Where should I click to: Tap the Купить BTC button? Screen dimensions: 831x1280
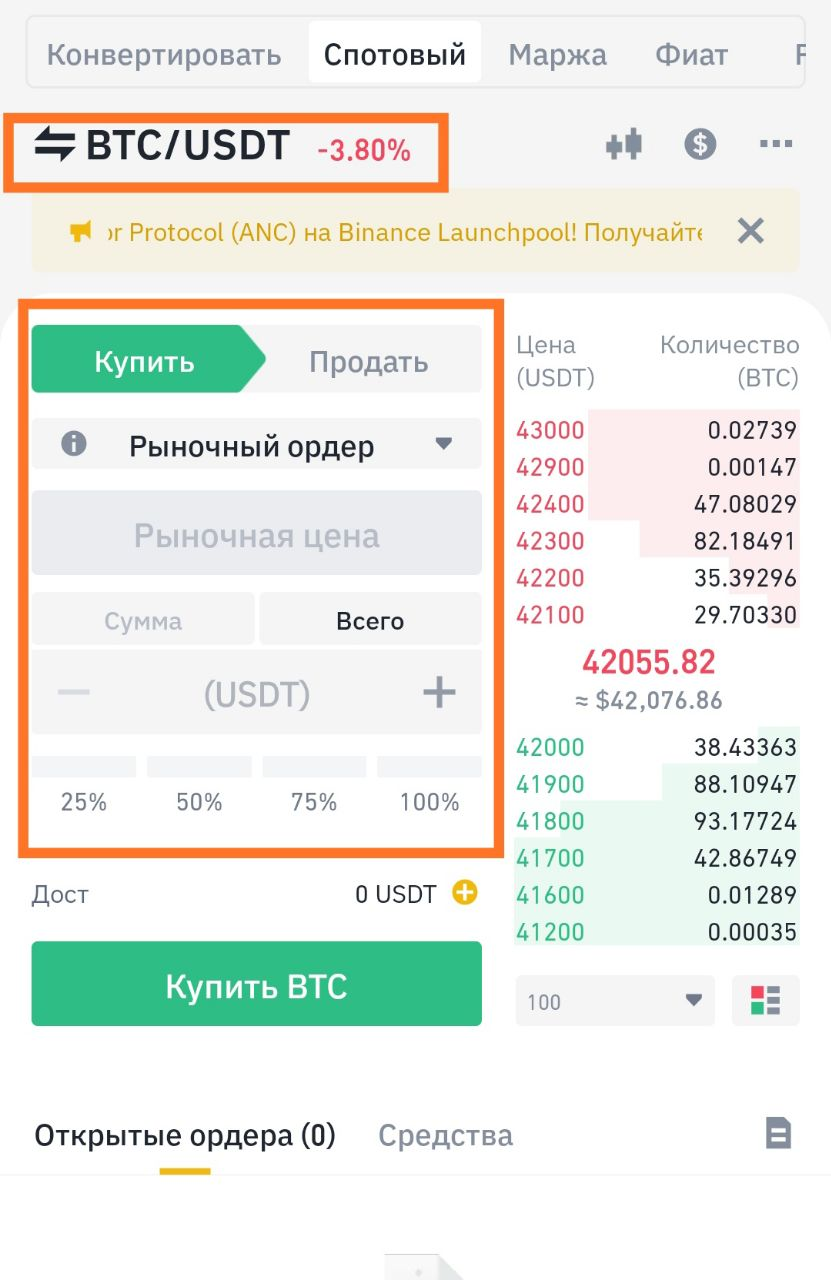[x=256, y=986]
